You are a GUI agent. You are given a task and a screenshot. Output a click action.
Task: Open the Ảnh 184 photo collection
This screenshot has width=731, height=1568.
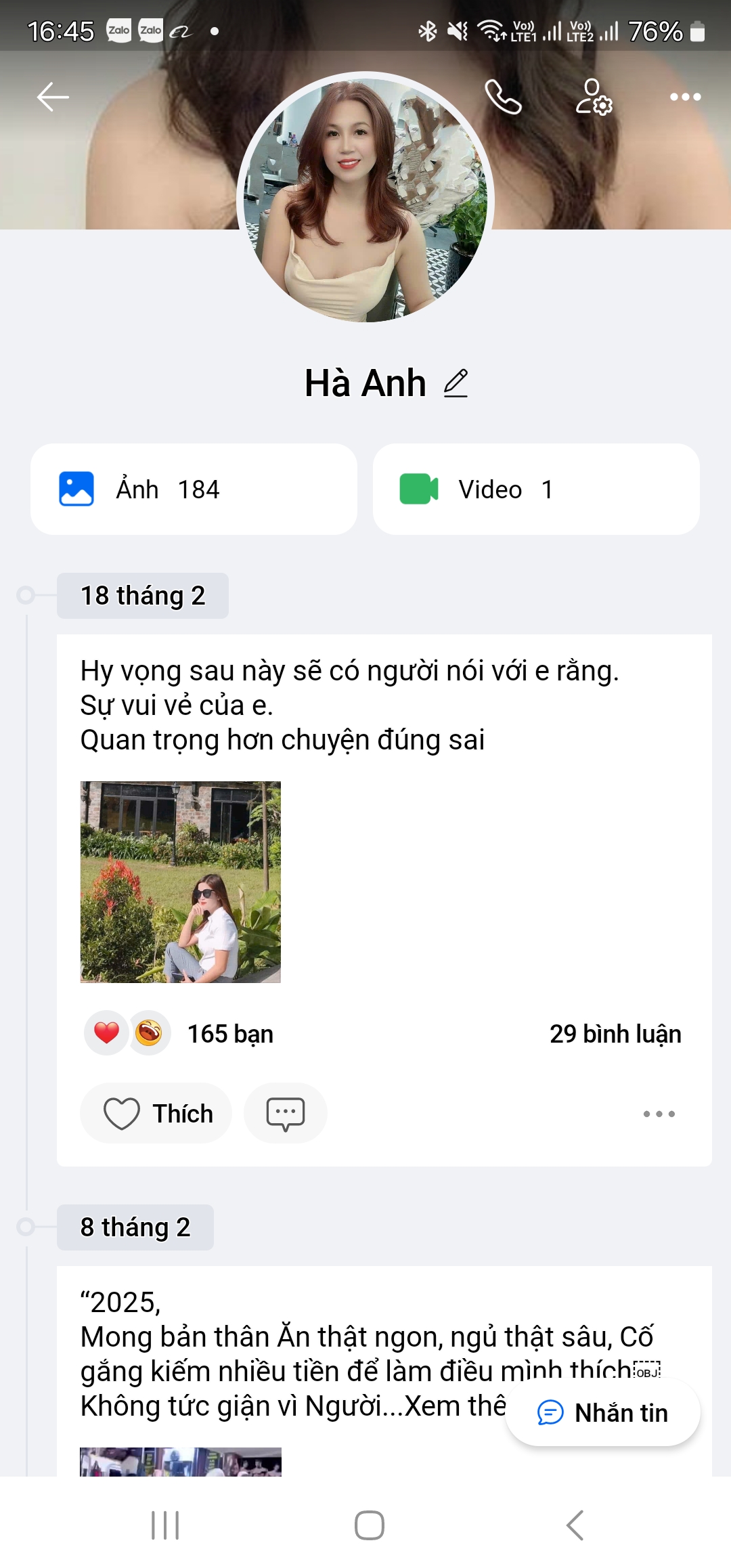tap(194, 489)
